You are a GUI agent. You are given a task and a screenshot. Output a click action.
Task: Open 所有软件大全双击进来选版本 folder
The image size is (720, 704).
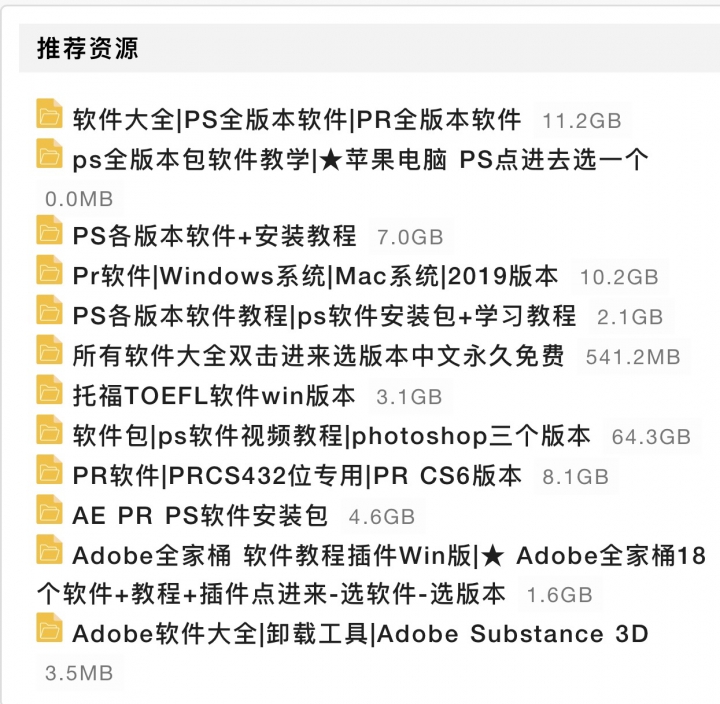pyautogui.click(x=318, y=355)
